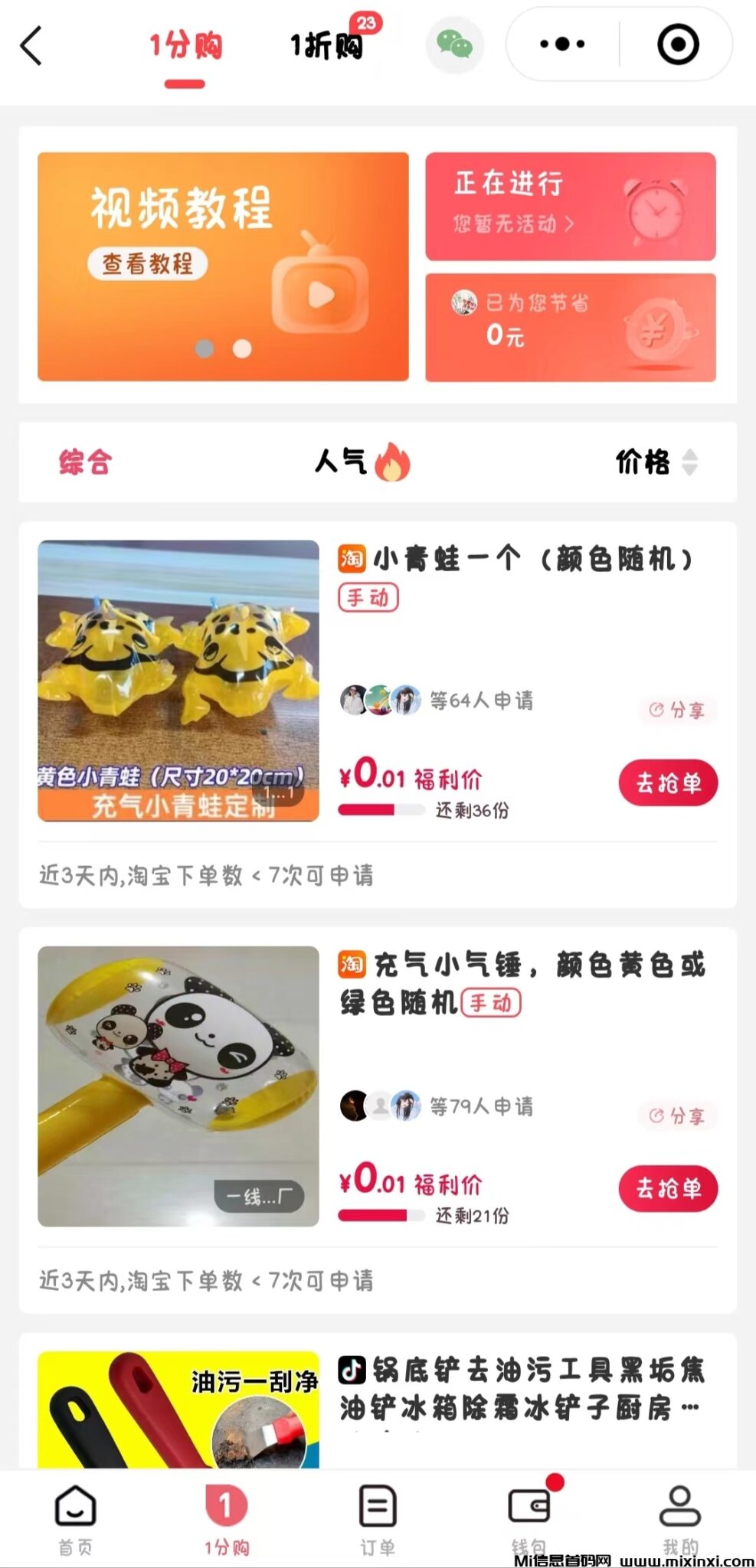Open the 锅底铲 product card
Image resolution: width=756 pixels, height=1568 pixels.
(x=521, y=1389)
